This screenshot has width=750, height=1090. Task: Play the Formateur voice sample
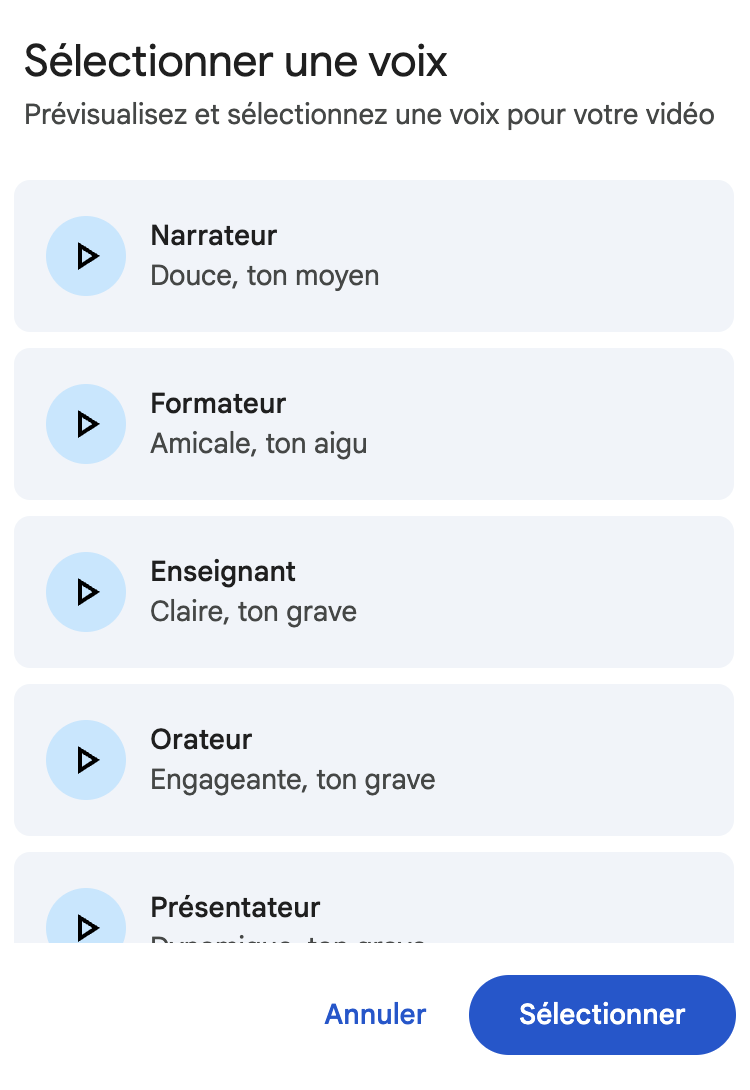click(x=86, y=424)
